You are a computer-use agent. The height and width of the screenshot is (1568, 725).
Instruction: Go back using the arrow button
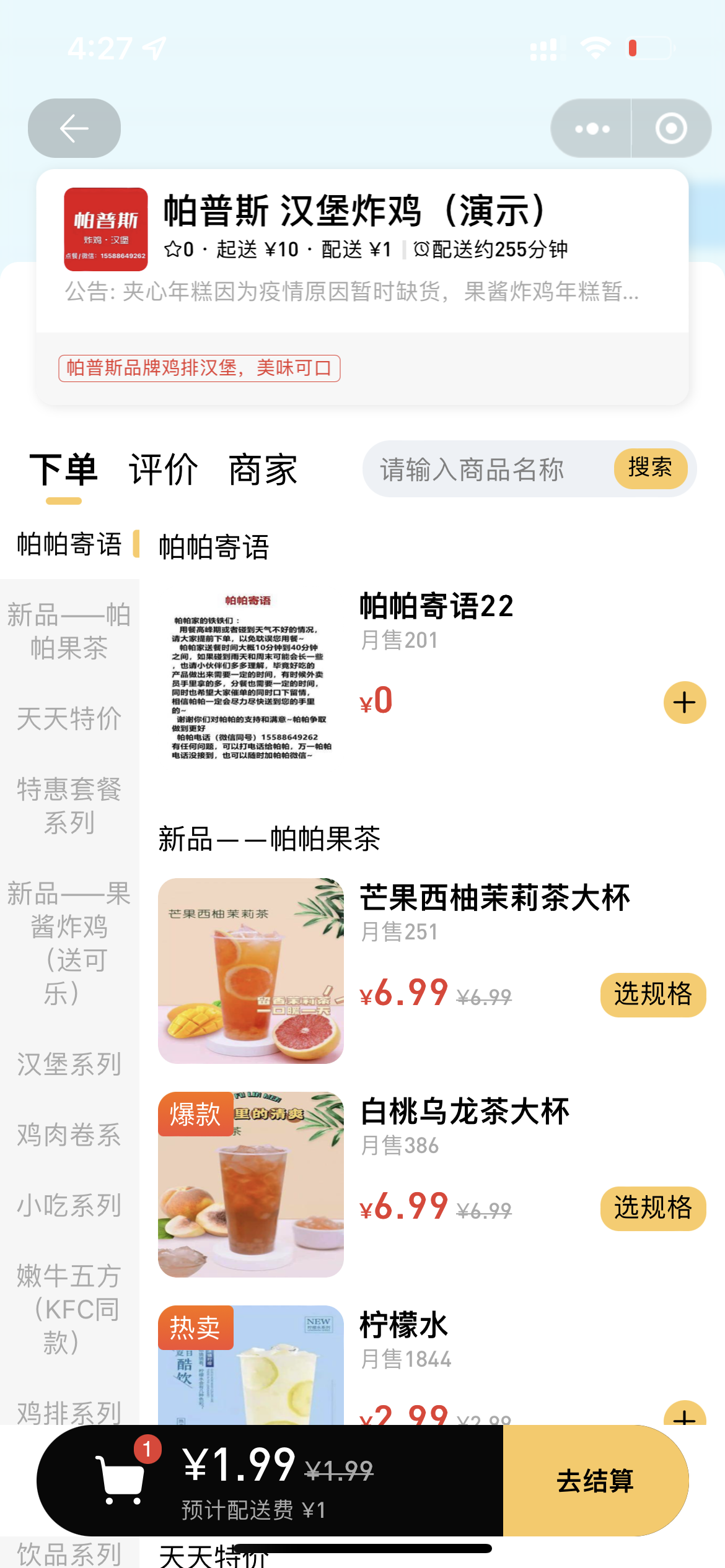point(74,128)
